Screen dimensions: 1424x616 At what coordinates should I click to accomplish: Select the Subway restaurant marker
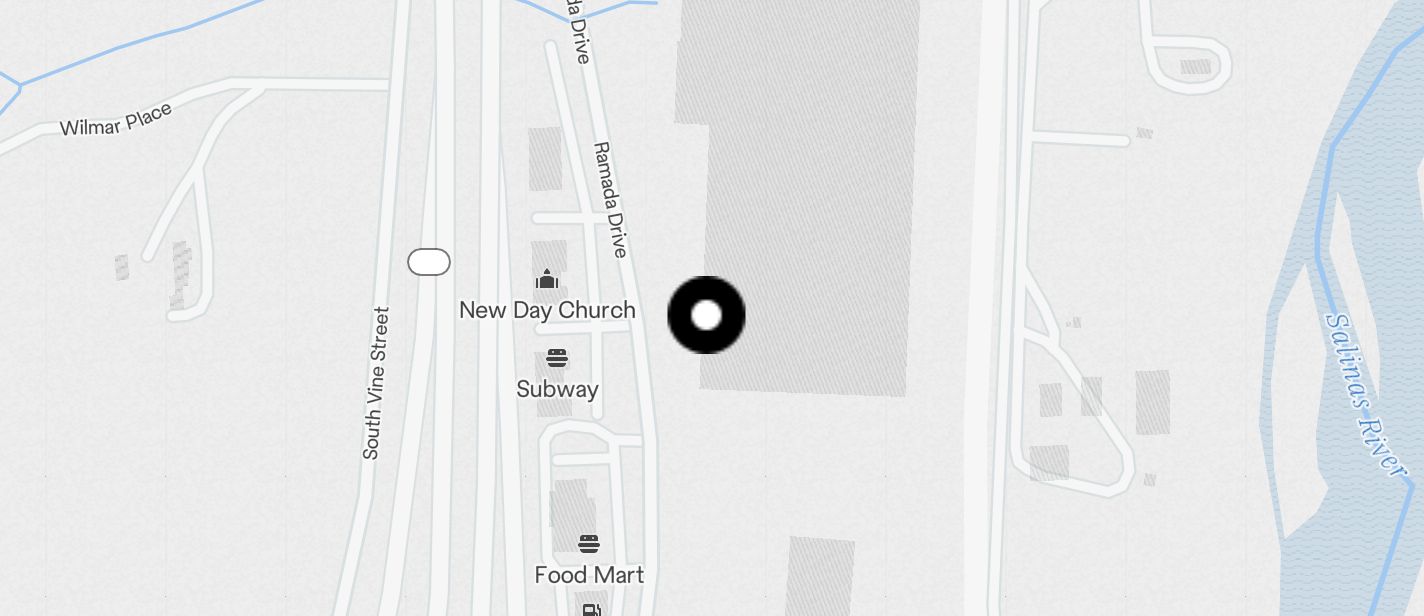tap(557, 358)
